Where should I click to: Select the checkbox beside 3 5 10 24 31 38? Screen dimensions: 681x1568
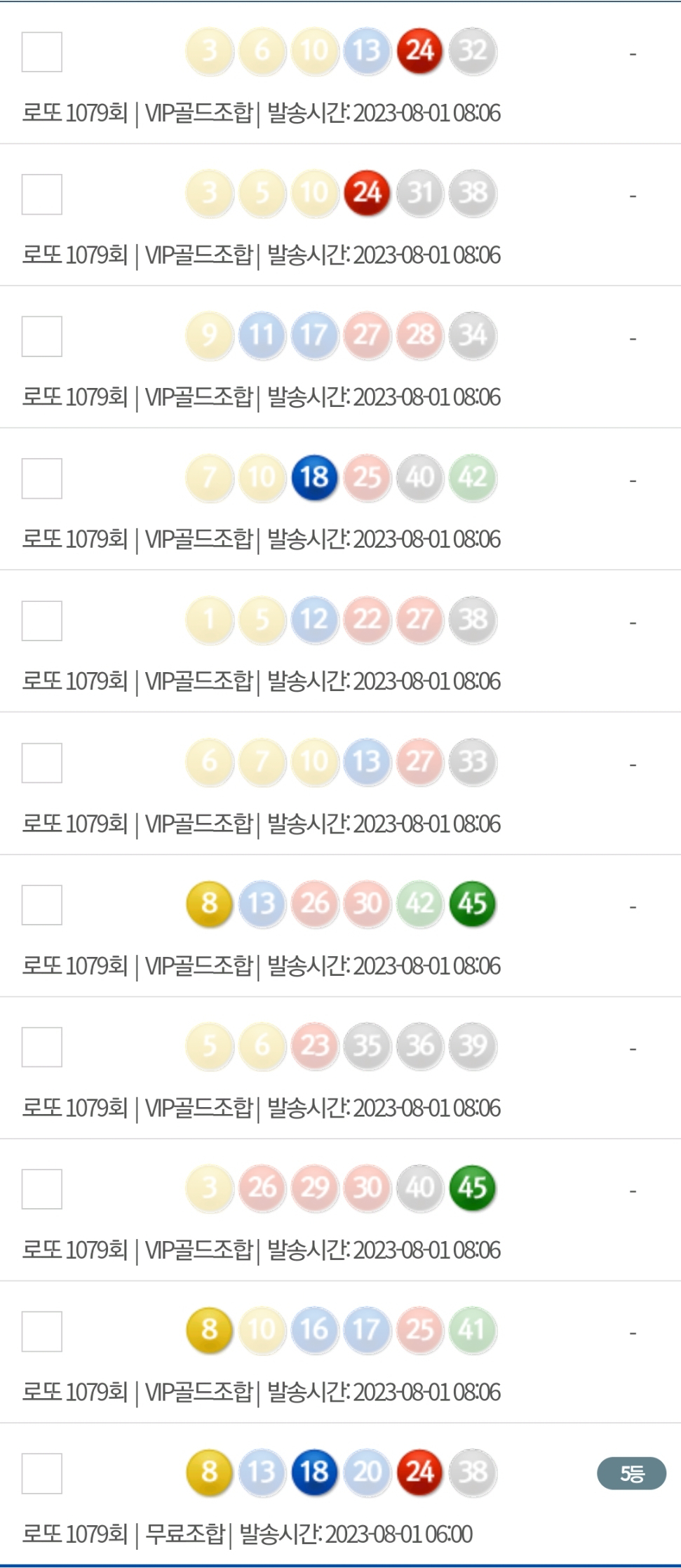pyautogui.click(x=42, y=194)
